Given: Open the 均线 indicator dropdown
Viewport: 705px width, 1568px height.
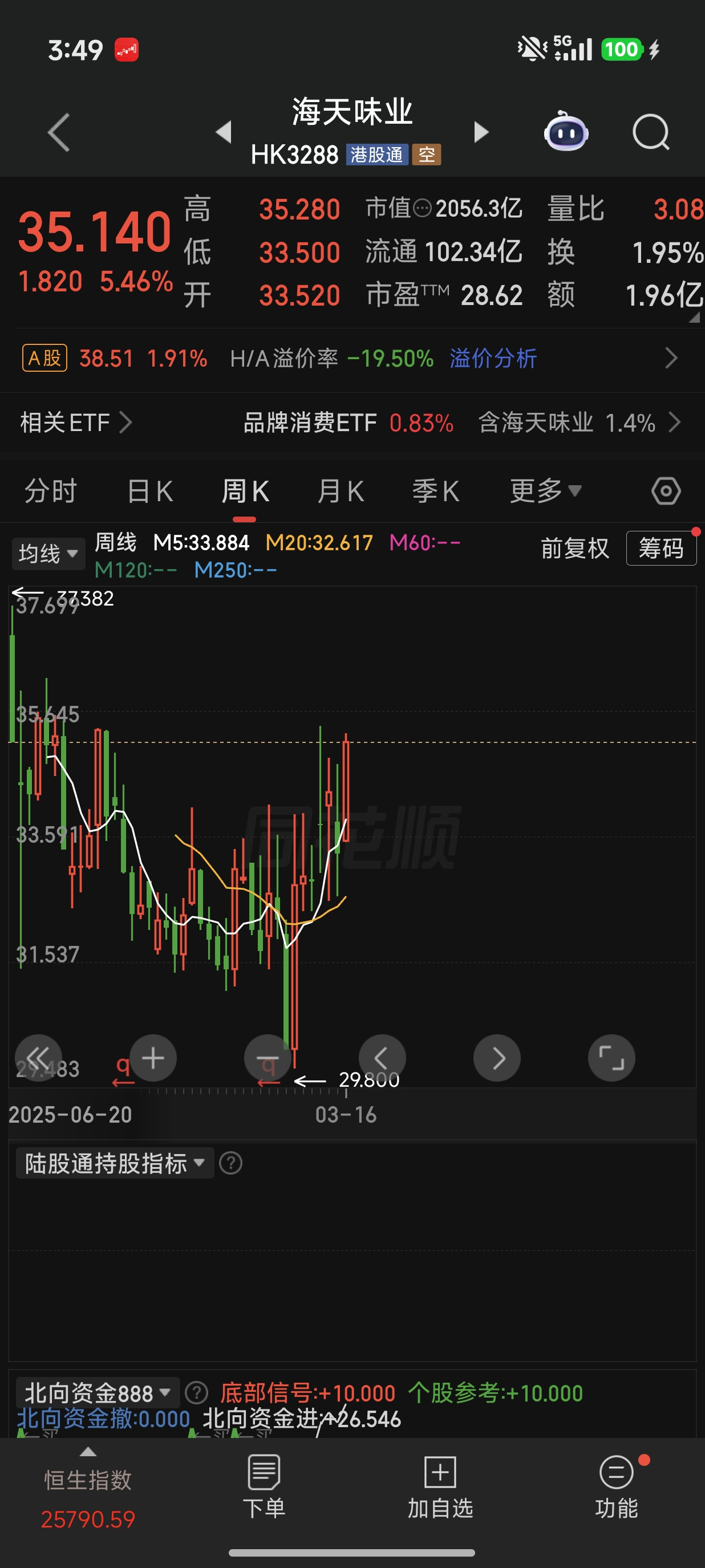Looking at the screenshot, I should coord(48,554).
